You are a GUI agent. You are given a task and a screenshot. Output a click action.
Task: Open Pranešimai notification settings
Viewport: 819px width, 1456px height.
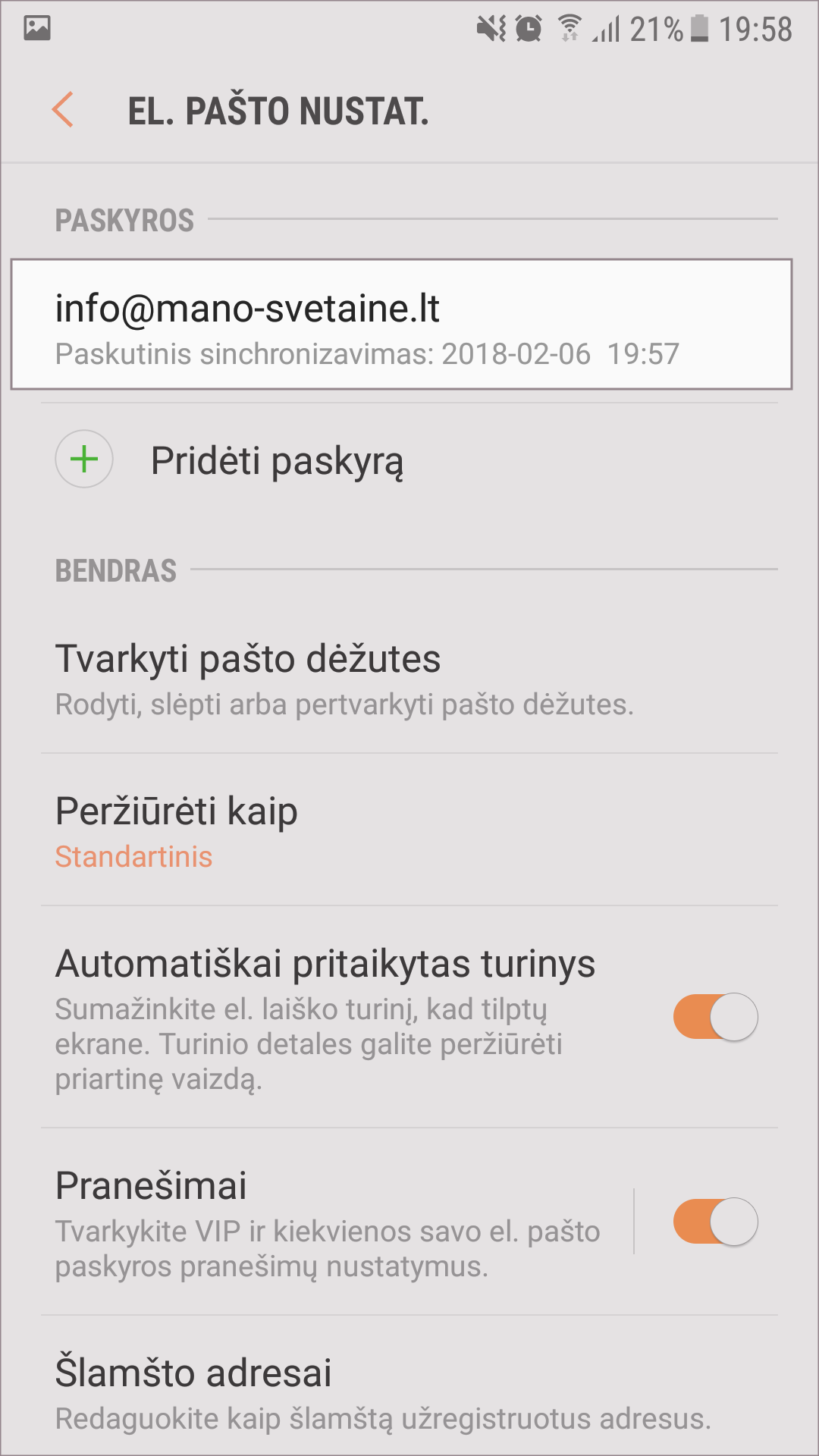pos(328,1222)
